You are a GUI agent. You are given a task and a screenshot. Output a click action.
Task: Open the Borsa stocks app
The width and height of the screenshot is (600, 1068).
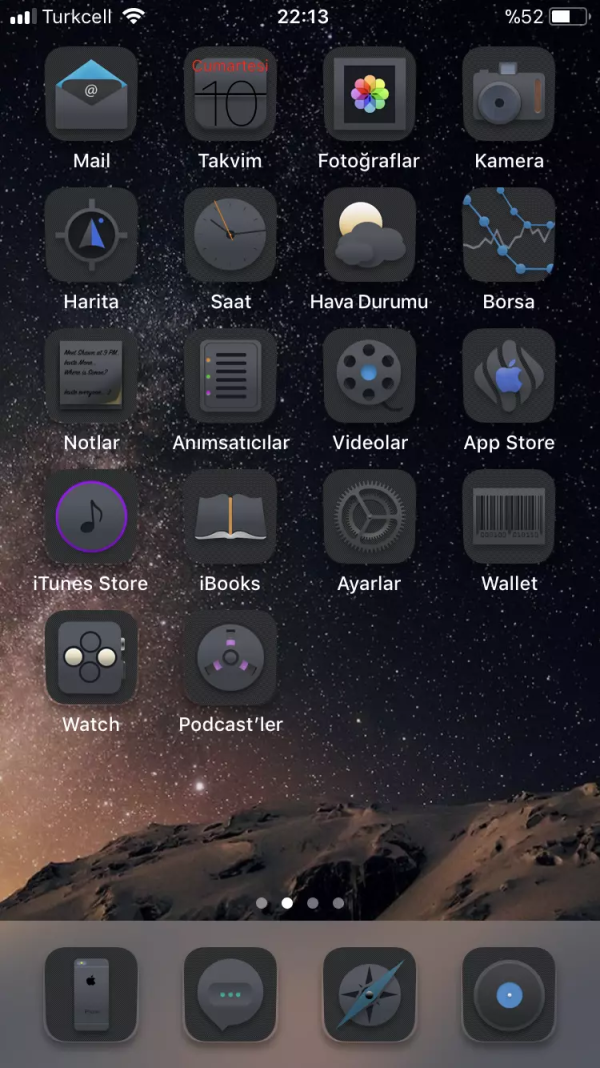(x=508, y=234)
